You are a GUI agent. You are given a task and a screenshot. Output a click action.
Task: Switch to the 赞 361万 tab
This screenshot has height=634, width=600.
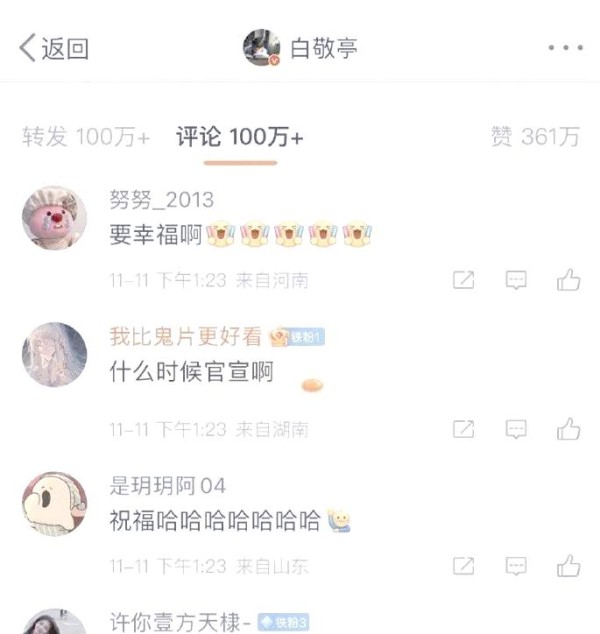[535, 137]
